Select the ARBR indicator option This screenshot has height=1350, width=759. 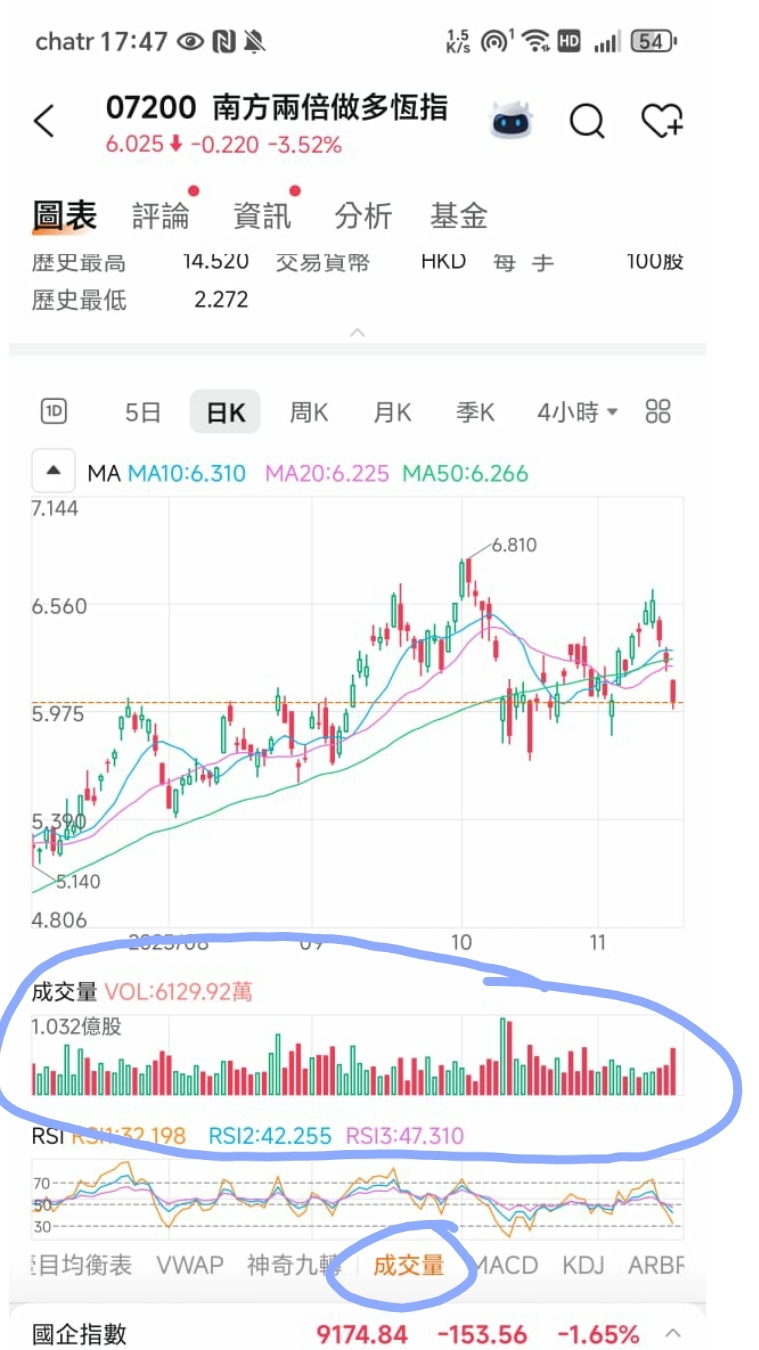[656, 1265]
